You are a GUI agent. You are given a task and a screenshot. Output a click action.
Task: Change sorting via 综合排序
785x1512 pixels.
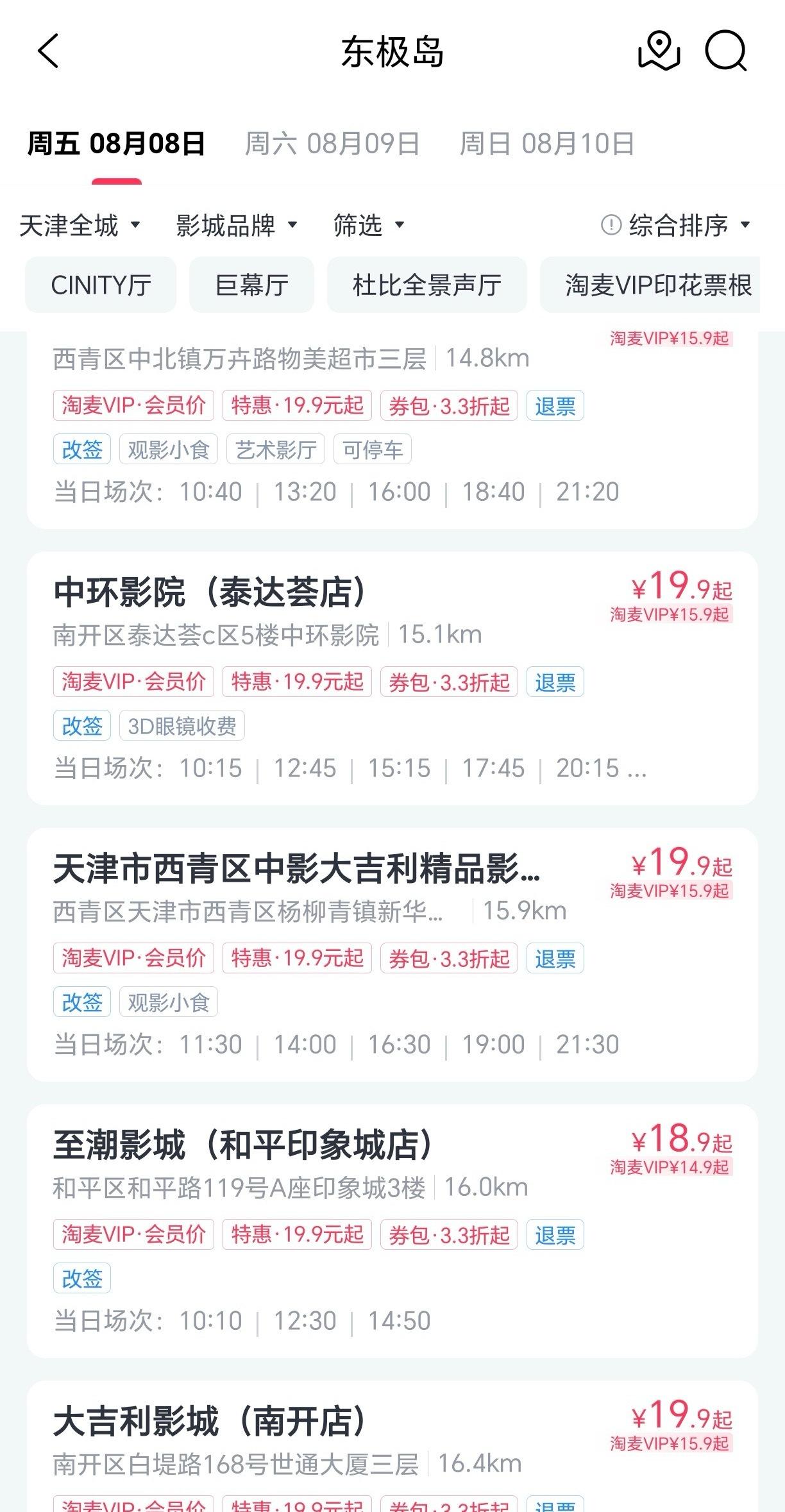click(x=676, y=225)
